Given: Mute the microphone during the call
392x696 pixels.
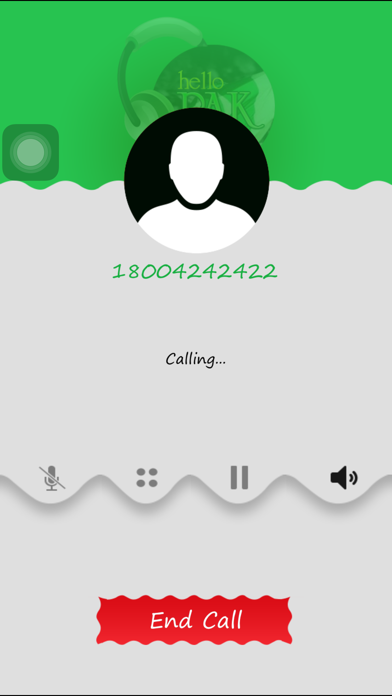Looking at the screenshot, I should 52,478.
